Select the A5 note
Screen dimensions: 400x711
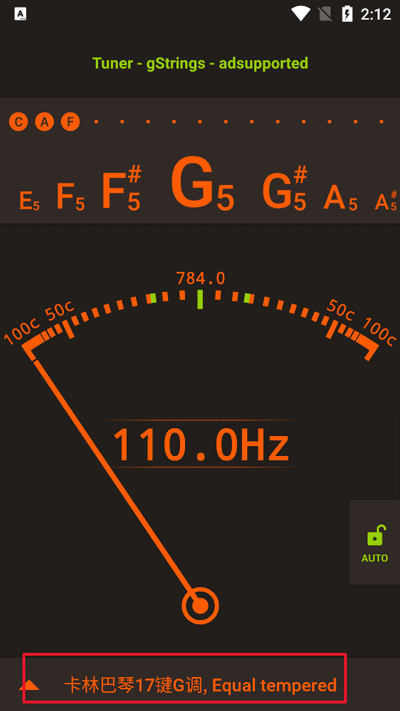[340, 198]
